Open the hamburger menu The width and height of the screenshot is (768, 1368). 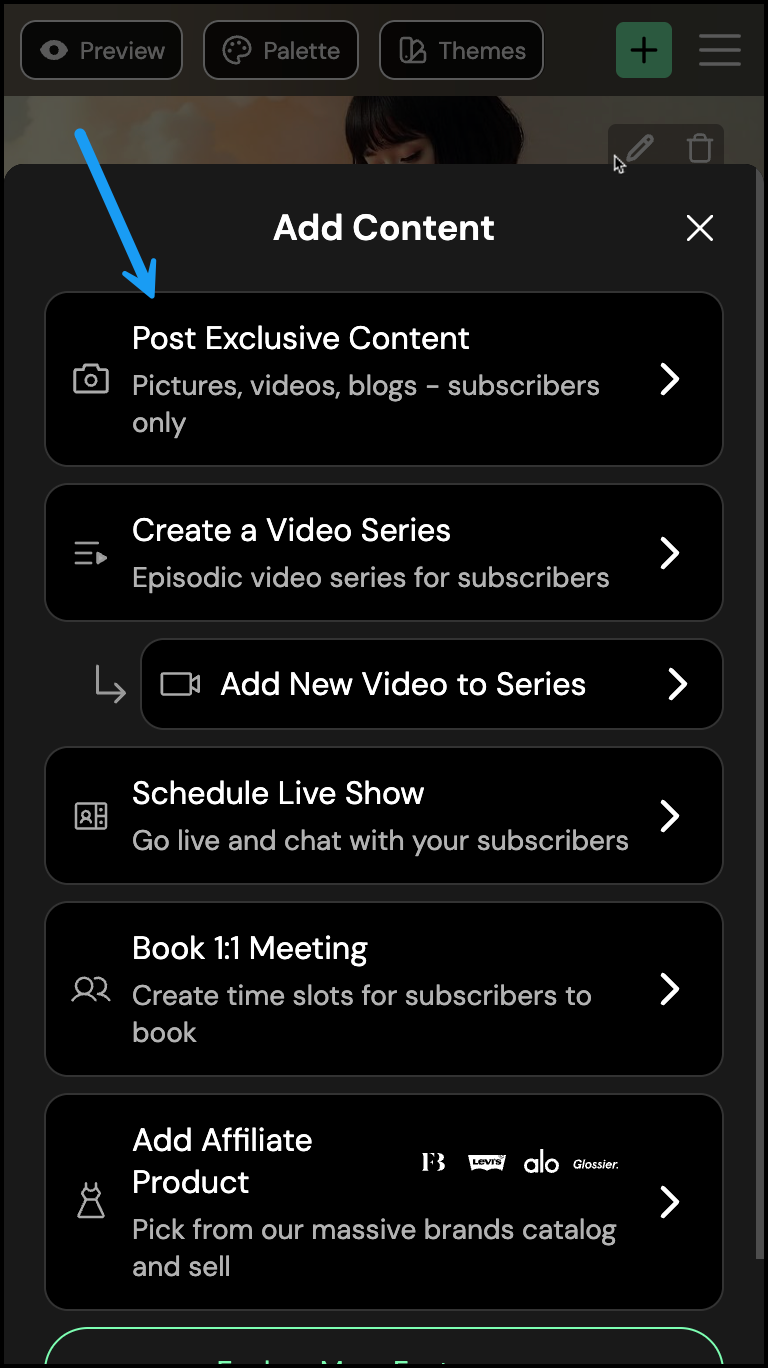(720, 50)
